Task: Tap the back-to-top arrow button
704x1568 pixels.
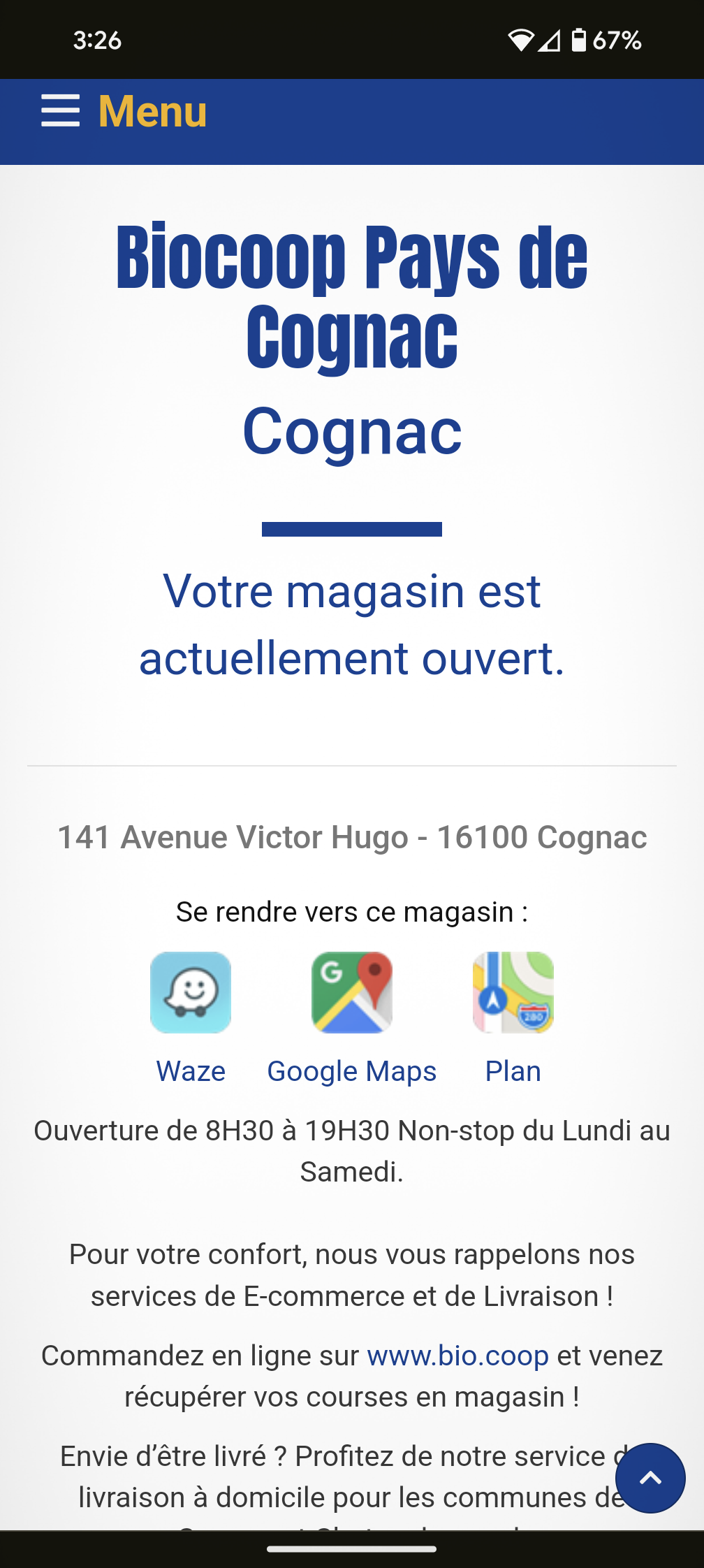Action: click(x=650, y=1478)
